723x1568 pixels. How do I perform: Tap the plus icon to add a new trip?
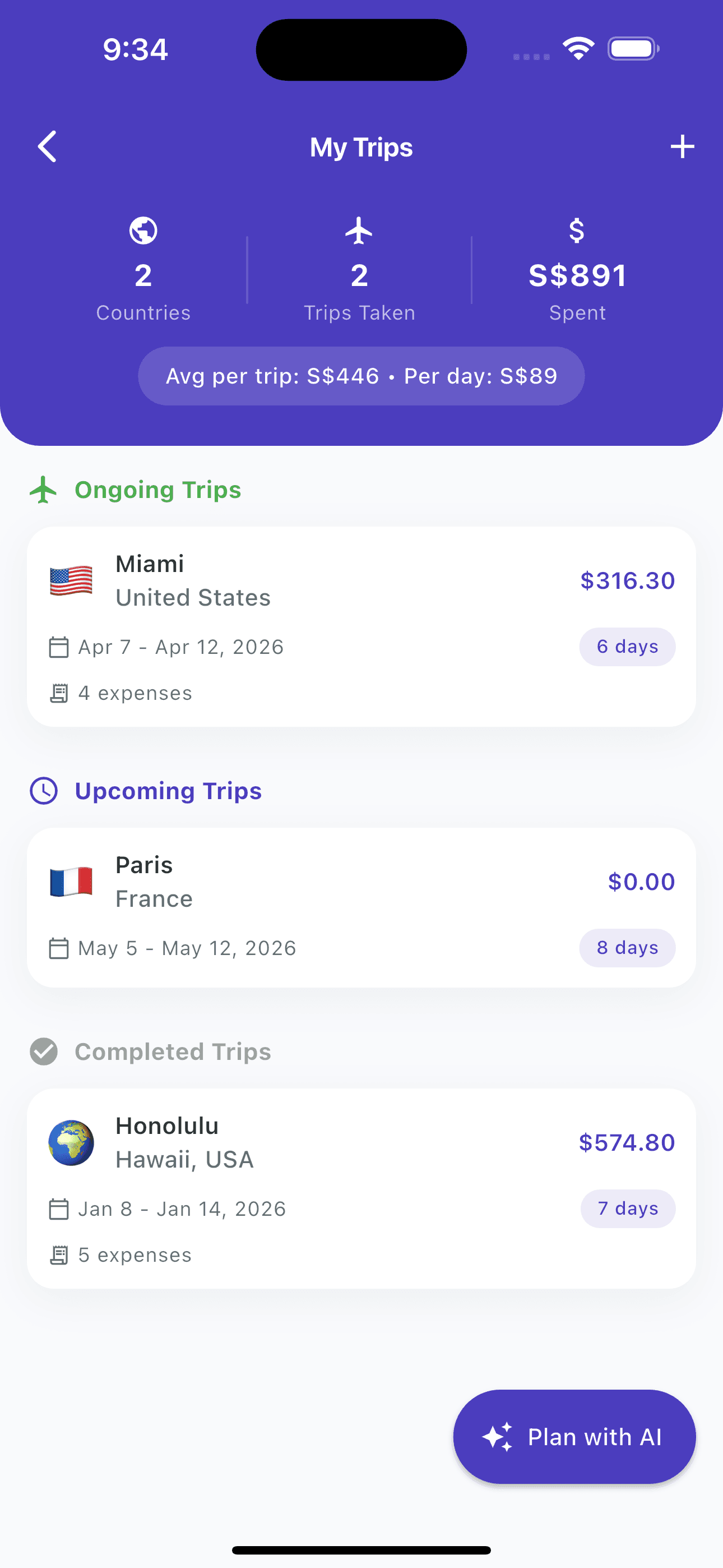coord(682,146)
